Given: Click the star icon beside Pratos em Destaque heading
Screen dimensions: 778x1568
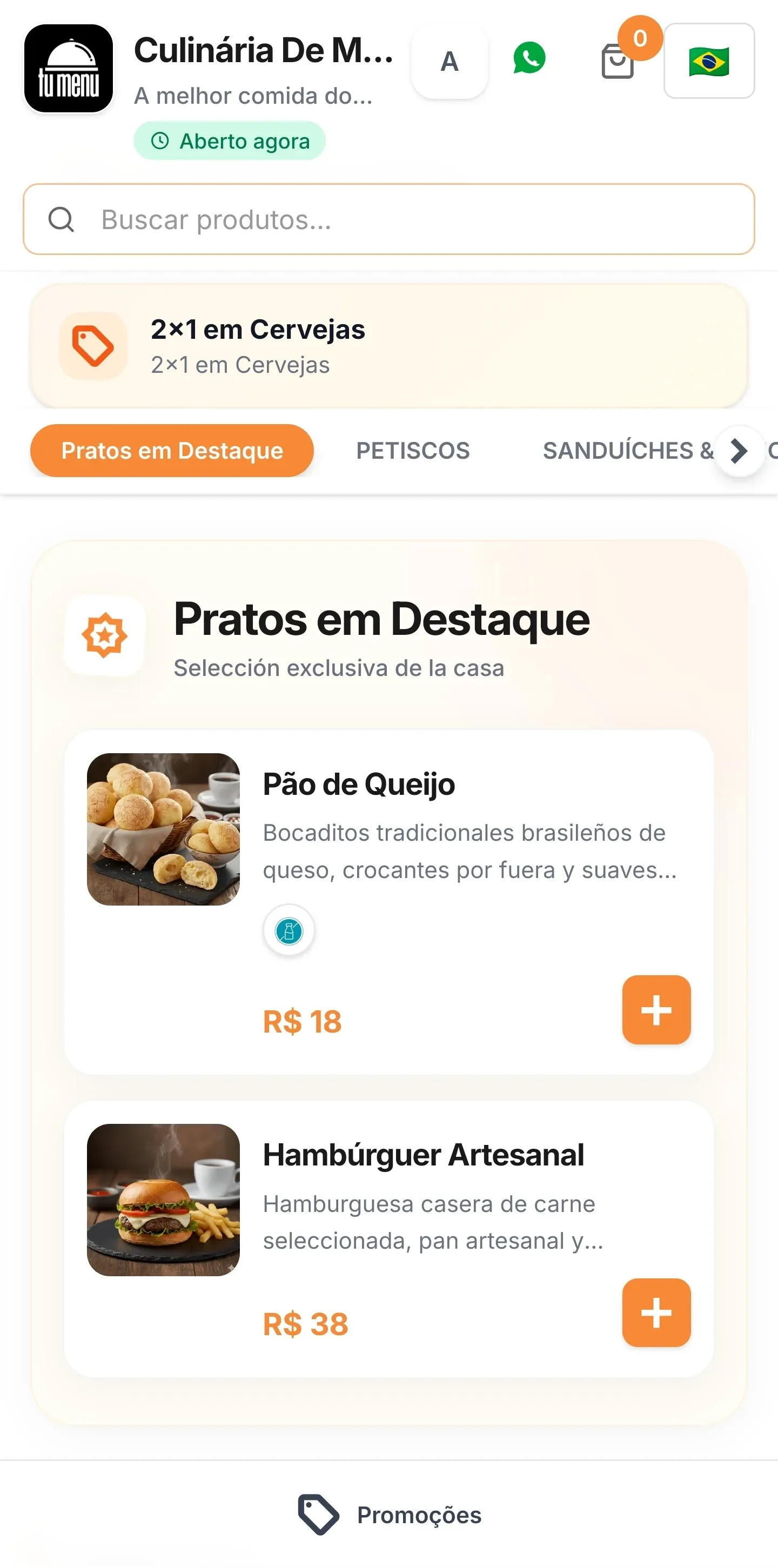Looking at the screenshot, I should (104, 635).
